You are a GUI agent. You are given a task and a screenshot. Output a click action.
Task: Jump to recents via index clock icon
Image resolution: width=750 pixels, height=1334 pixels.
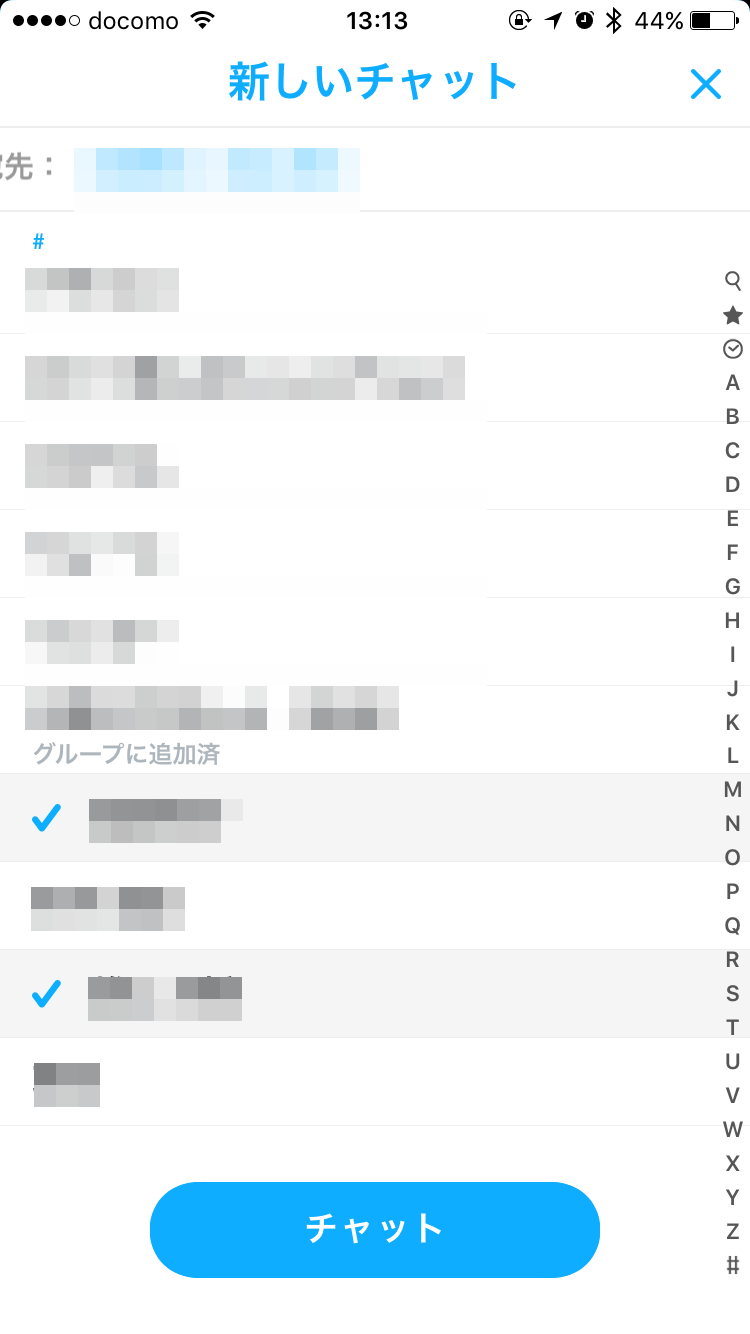tap(732, 348)
